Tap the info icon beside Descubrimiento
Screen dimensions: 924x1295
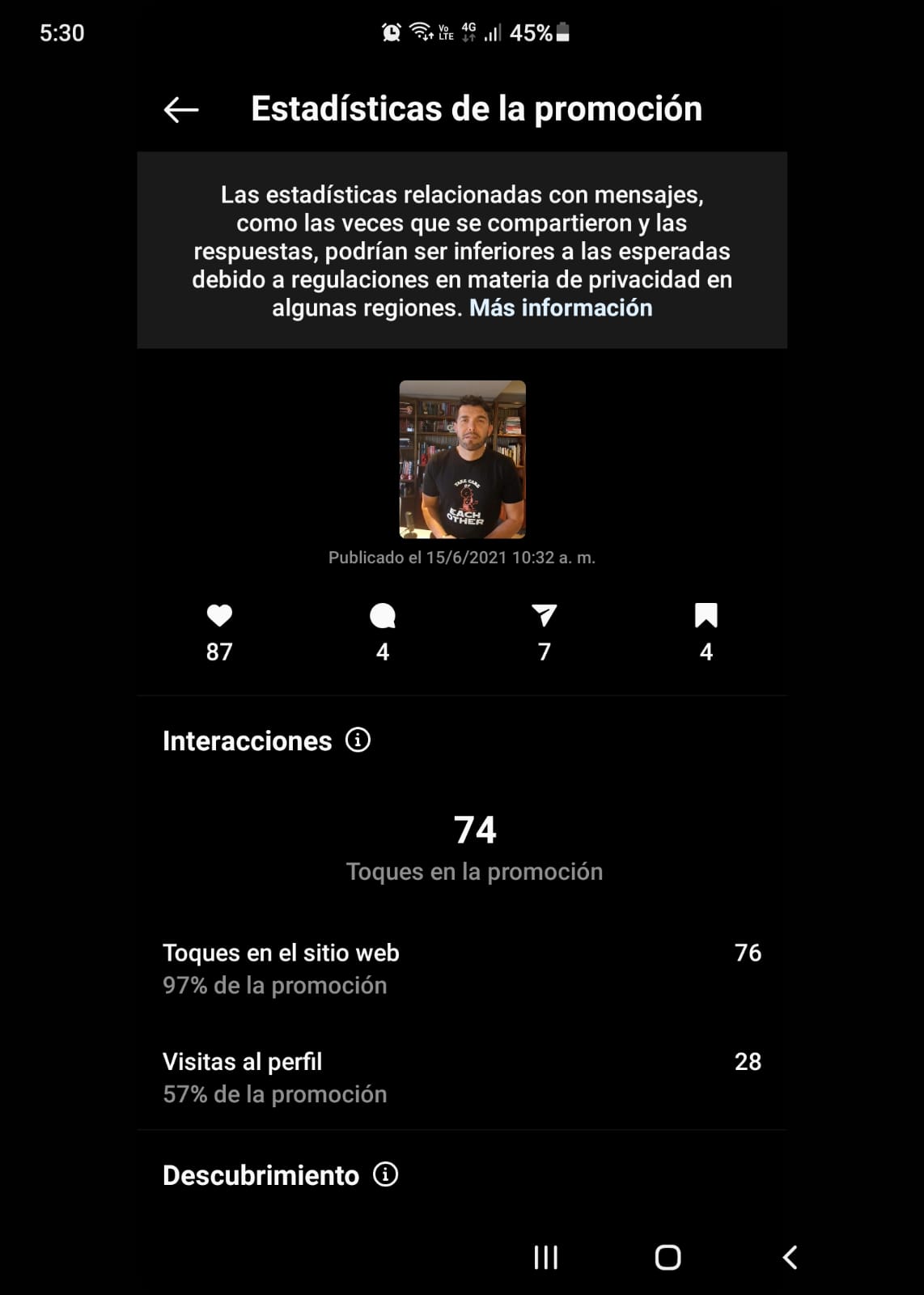(x=385, y=1174)
